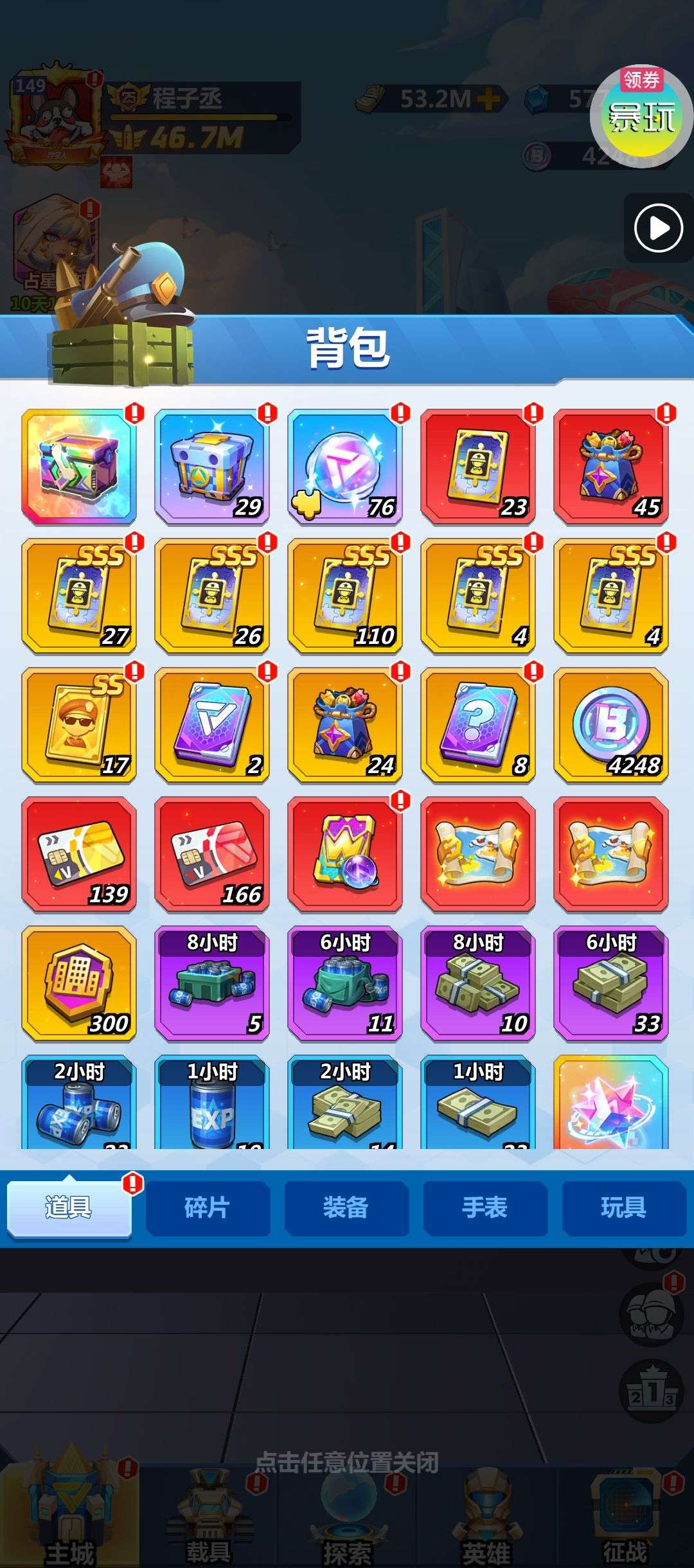Open the question mark card showing 8
This screenshot has width=694, height=1568.
[x=478, y=725]
